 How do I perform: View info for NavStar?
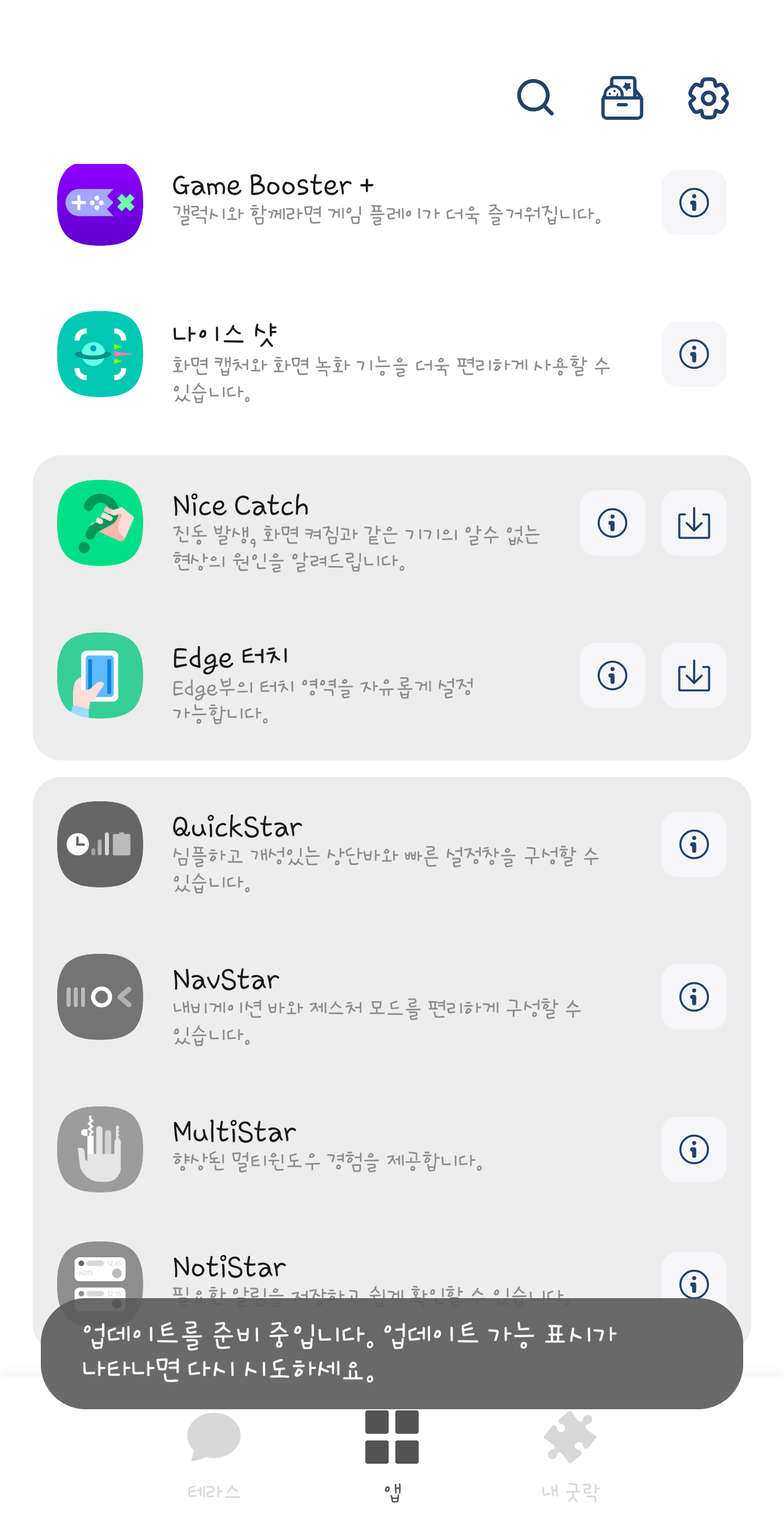694,996
